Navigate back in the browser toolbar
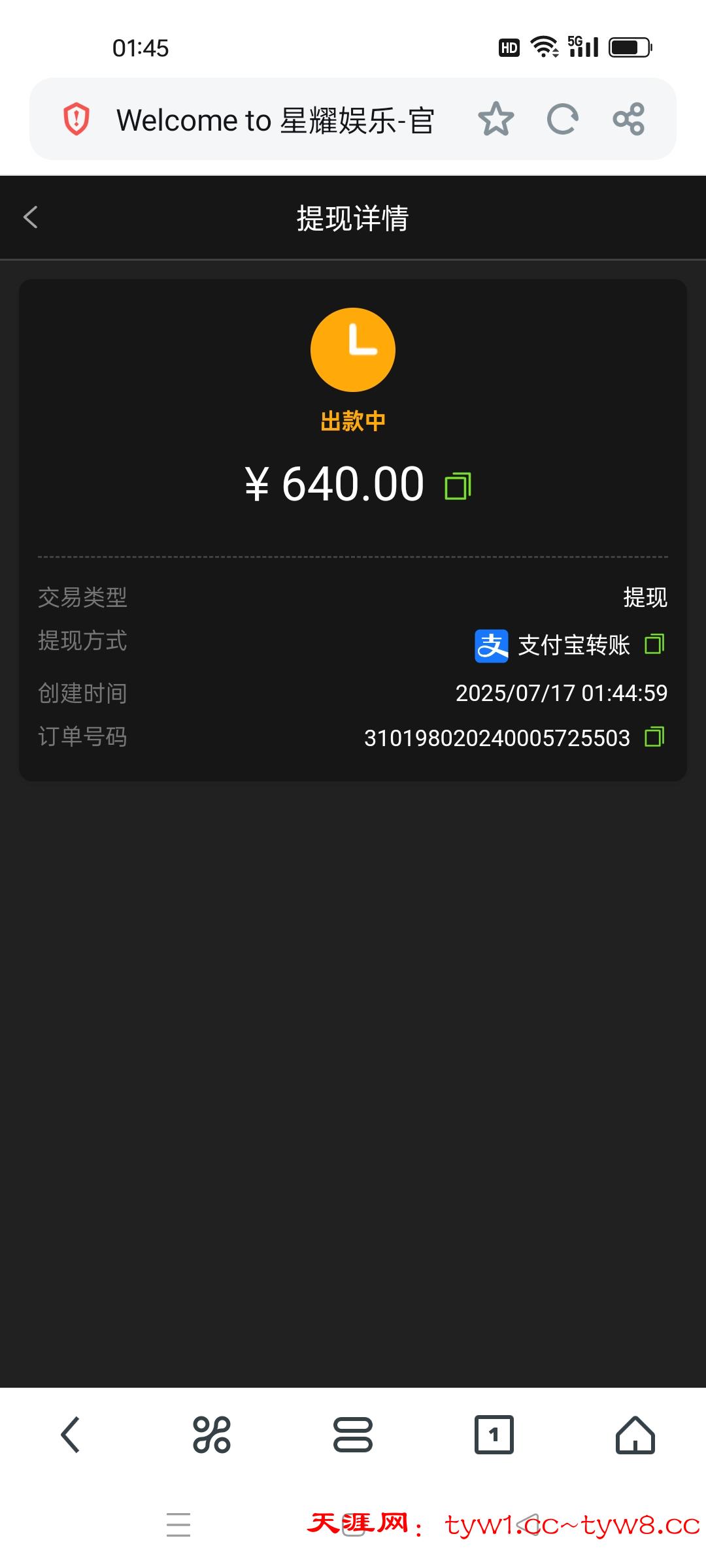 click(71, 1435)
